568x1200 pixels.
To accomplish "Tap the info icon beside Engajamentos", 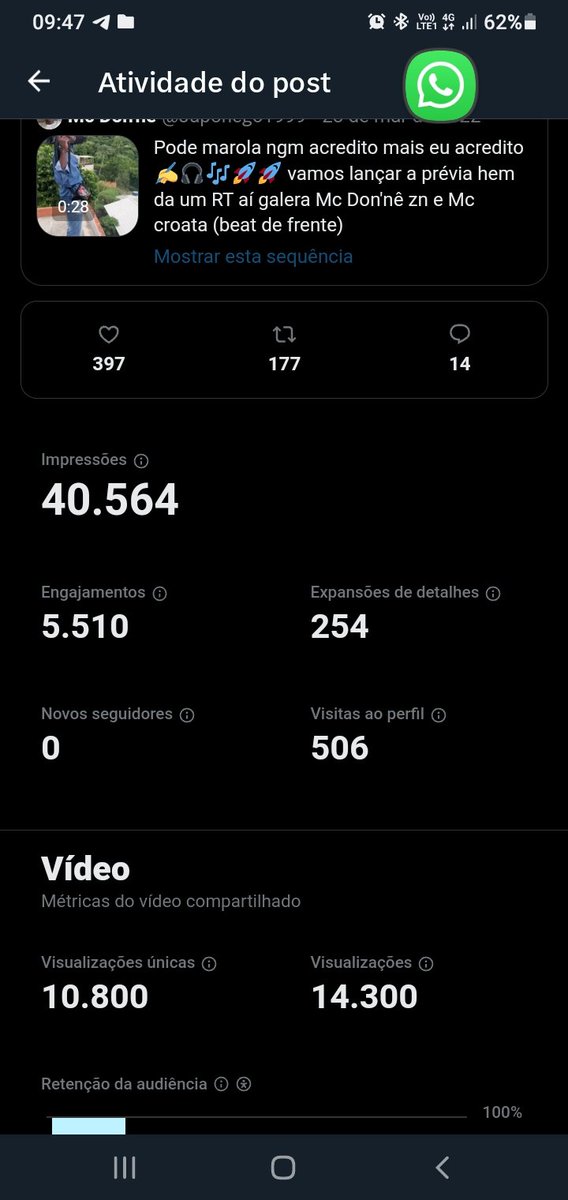I will coord(160,593).
